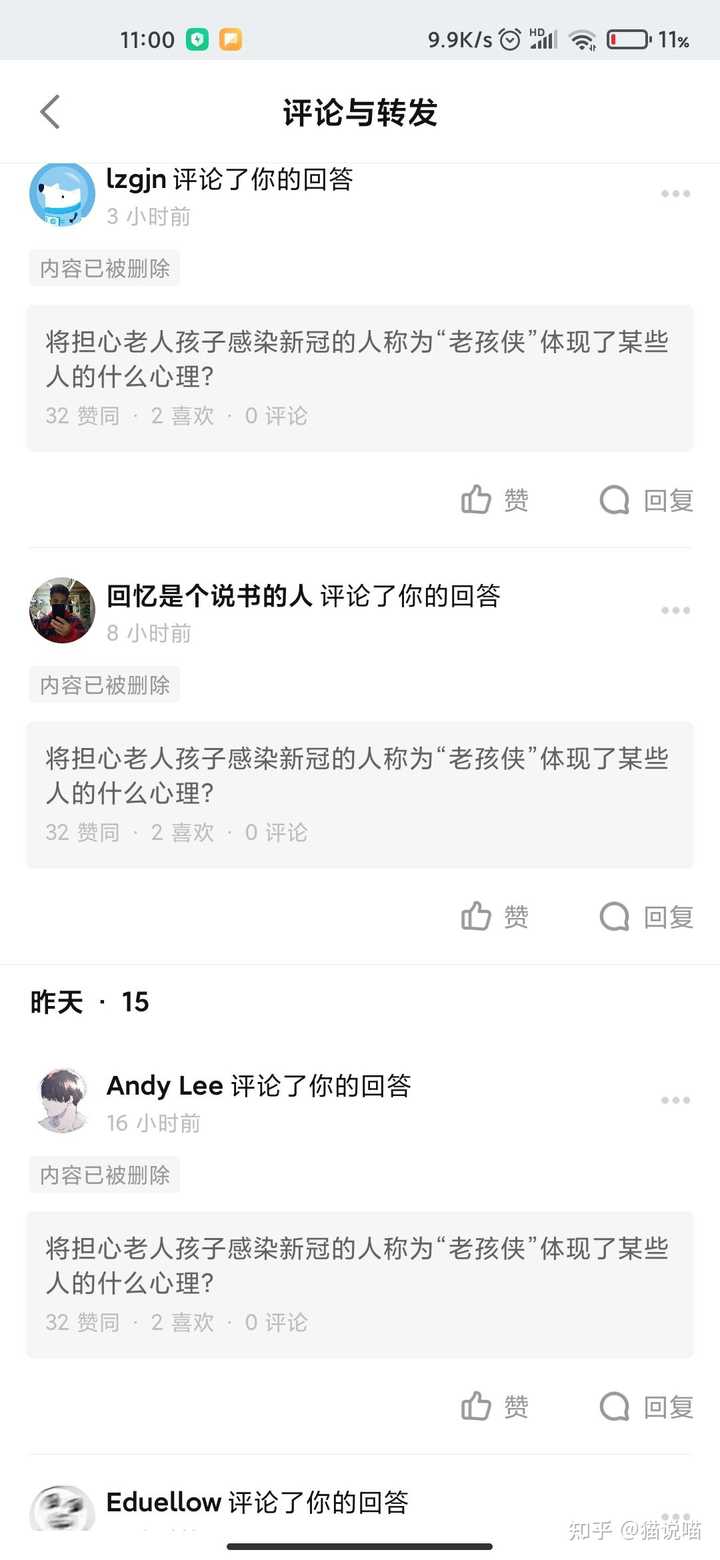Go back using the top-left arrow
This screenshot has width=720, height=1560.
pos(50,112)
